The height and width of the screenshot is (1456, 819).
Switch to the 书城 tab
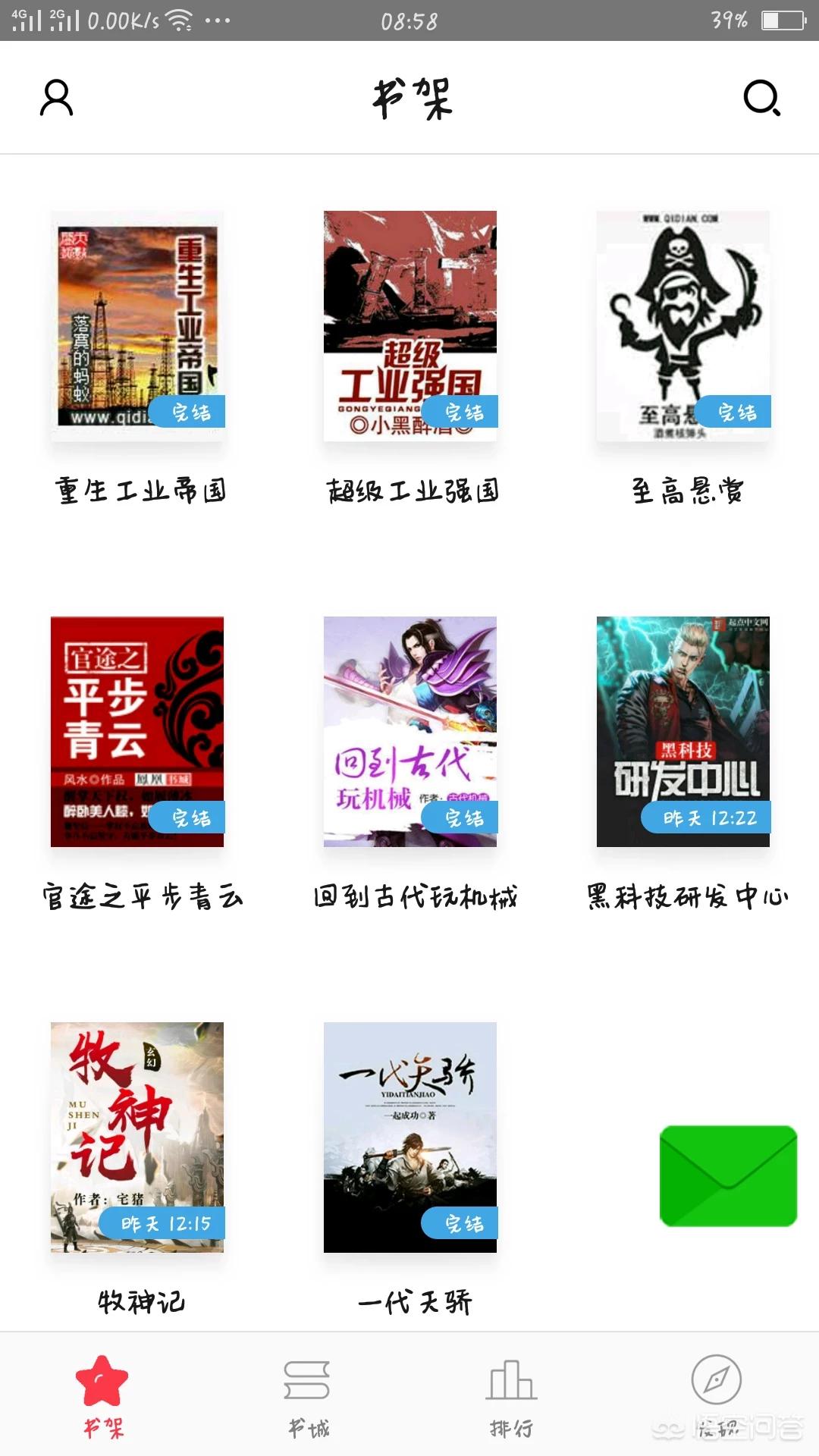point(307,1395)
